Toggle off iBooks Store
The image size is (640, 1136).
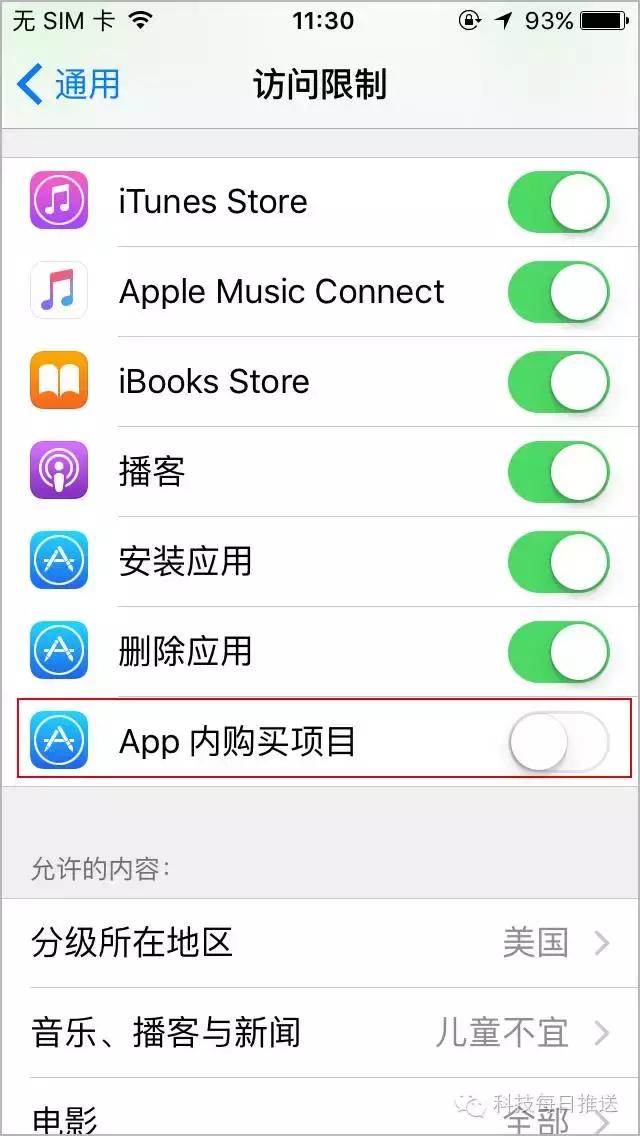pyautogui.click(x=558, y=382)
